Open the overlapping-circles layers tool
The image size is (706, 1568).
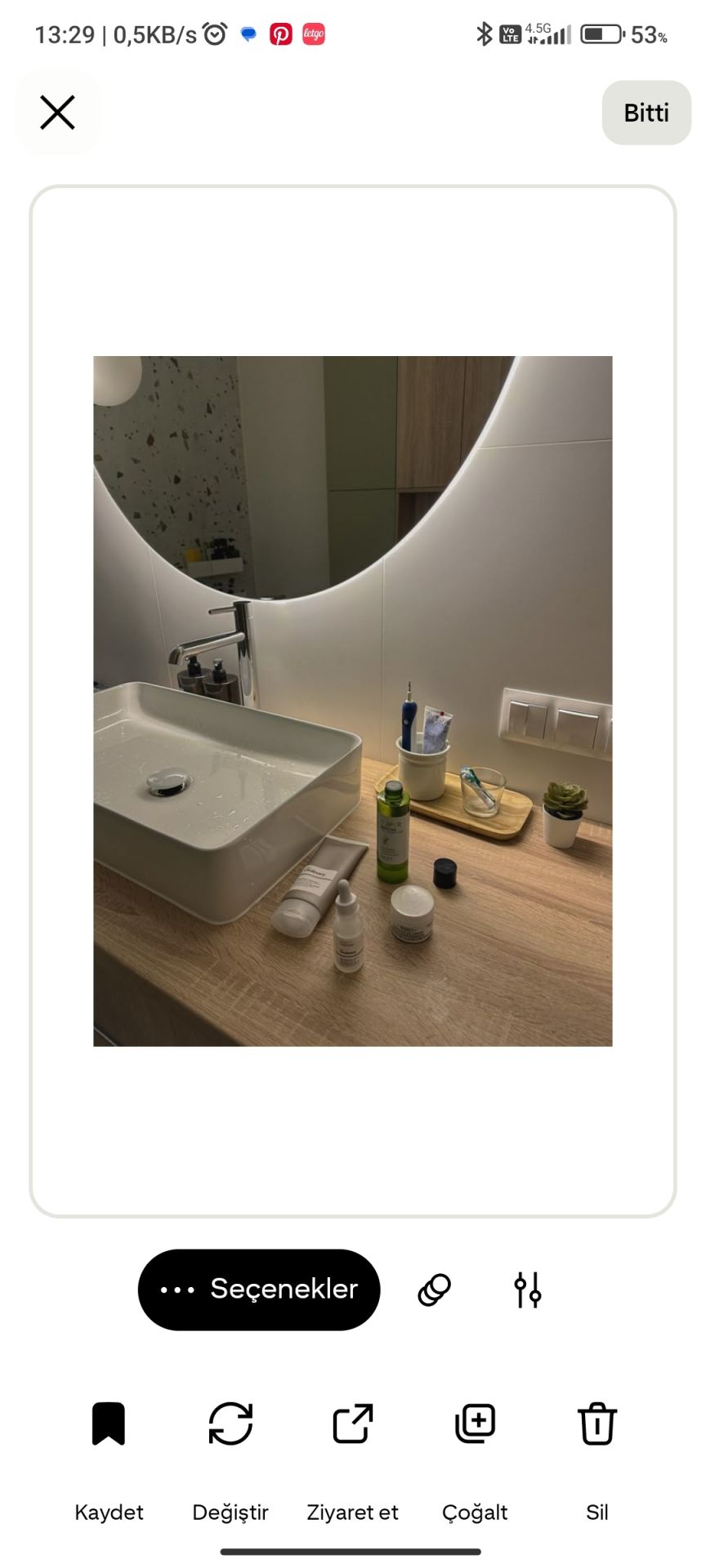point(434,1290)
